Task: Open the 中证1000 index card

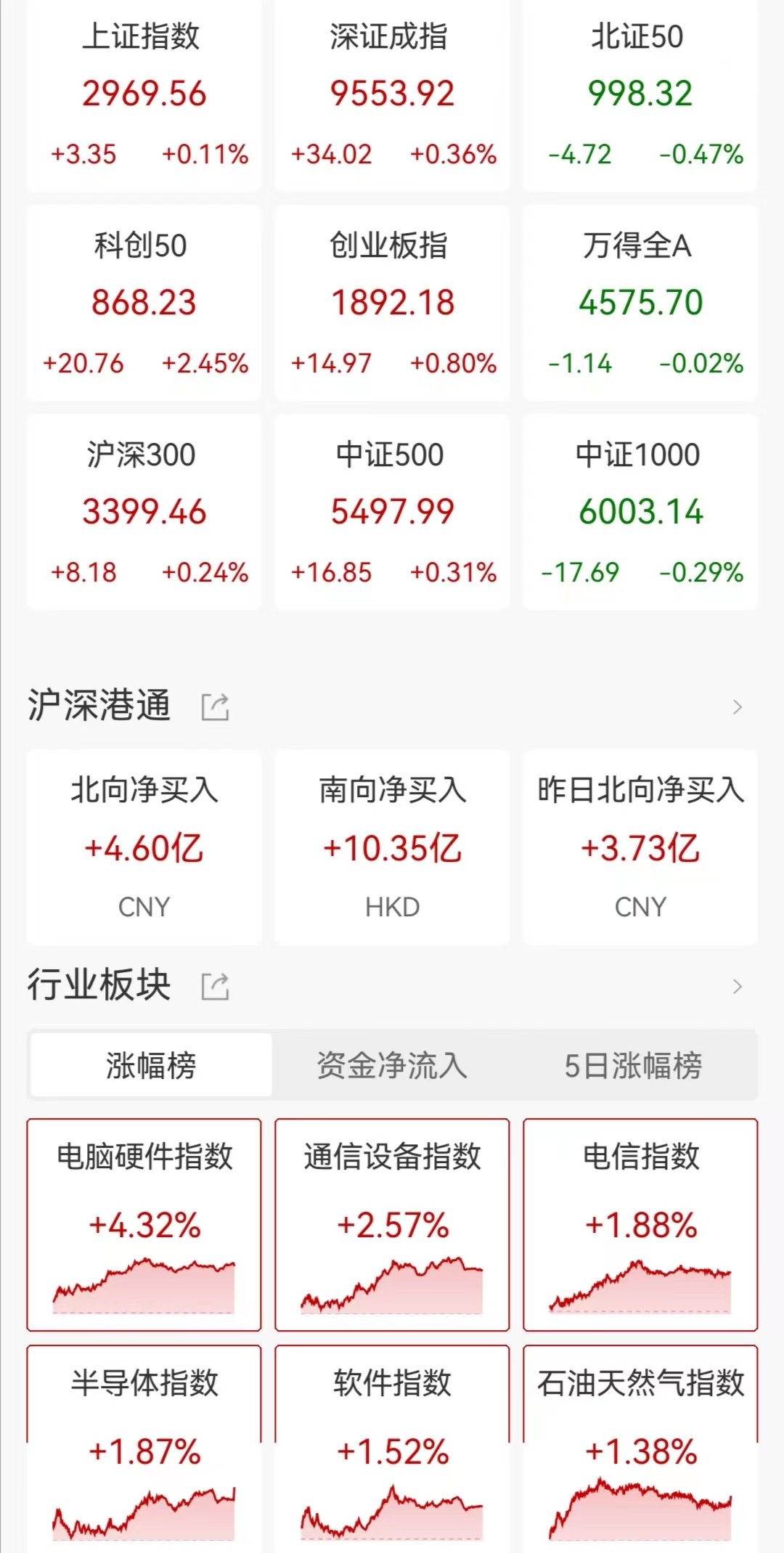Action: (x=640, y=512)
